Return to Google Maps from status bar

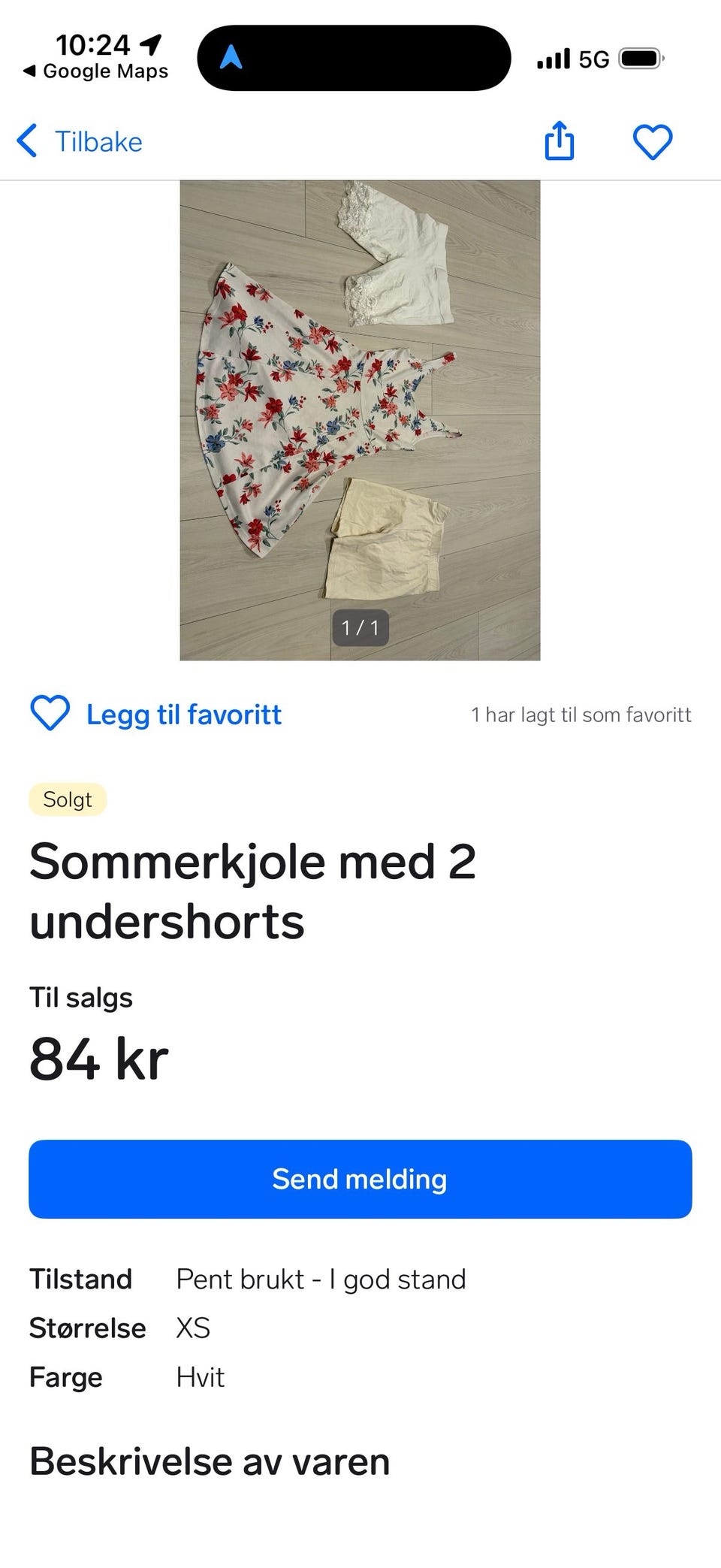[96, 71]
